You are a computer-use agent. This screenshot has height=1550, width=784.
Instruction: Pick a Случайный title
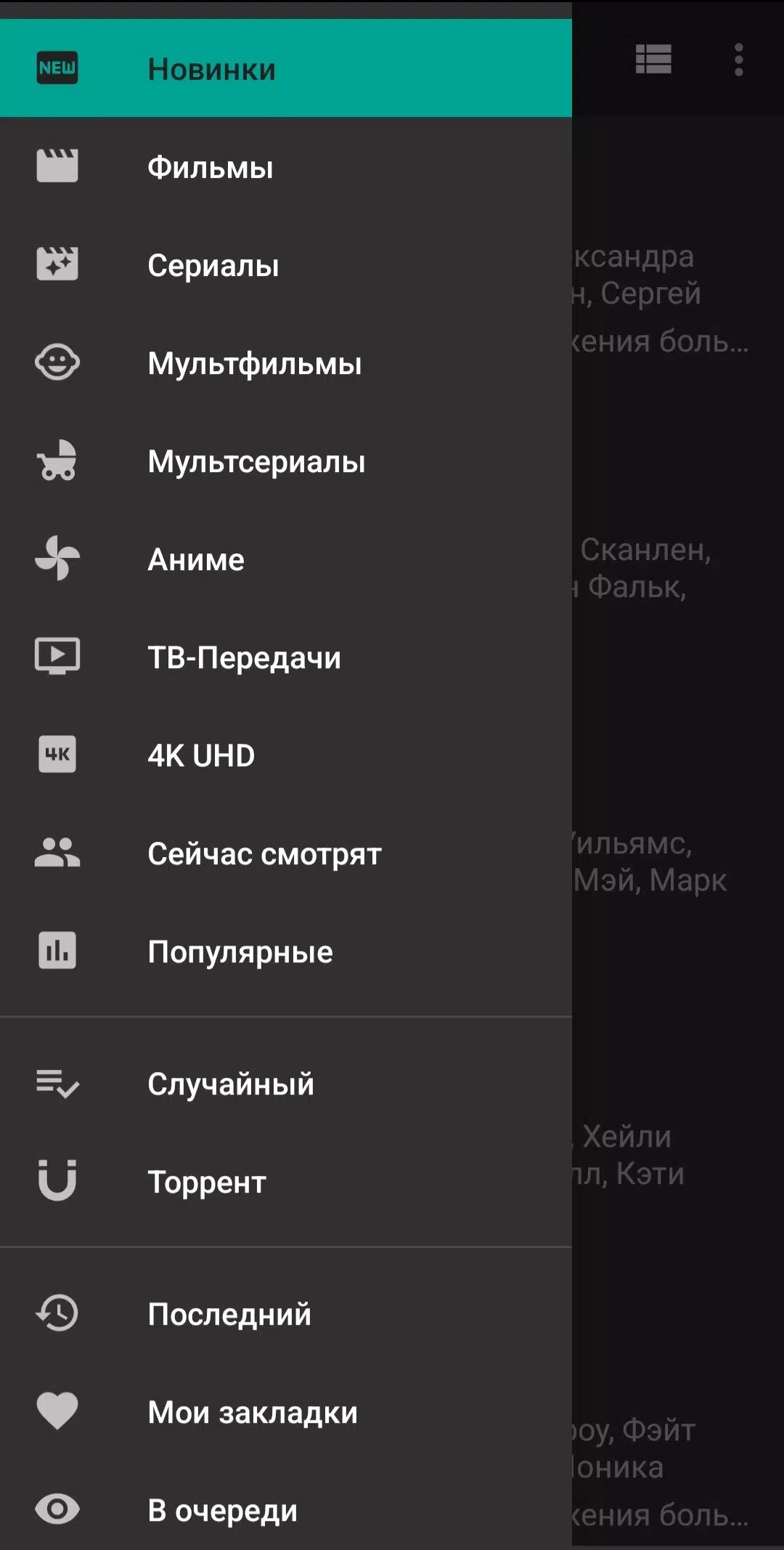coord(231,1084)
